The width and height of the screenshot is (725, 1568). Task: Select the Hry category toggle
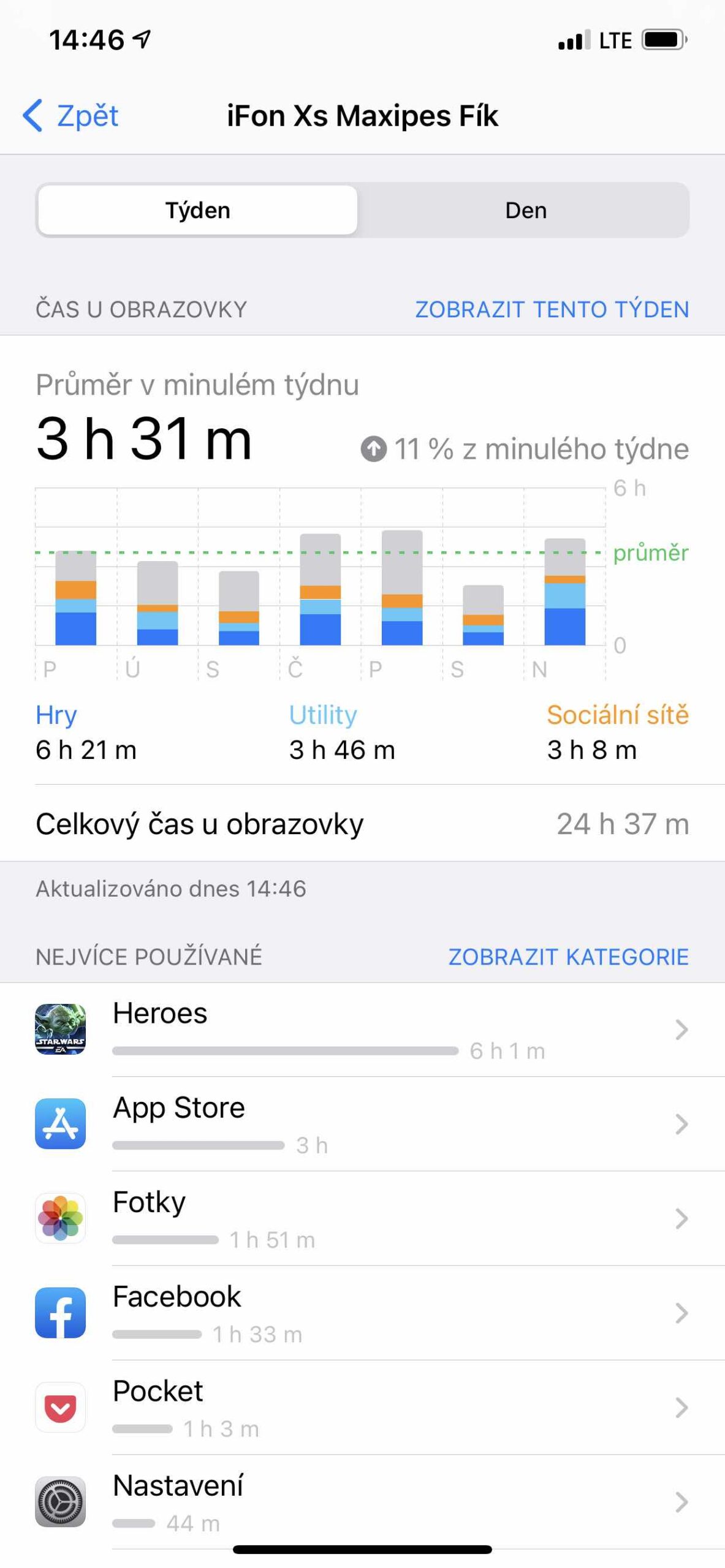55,714
